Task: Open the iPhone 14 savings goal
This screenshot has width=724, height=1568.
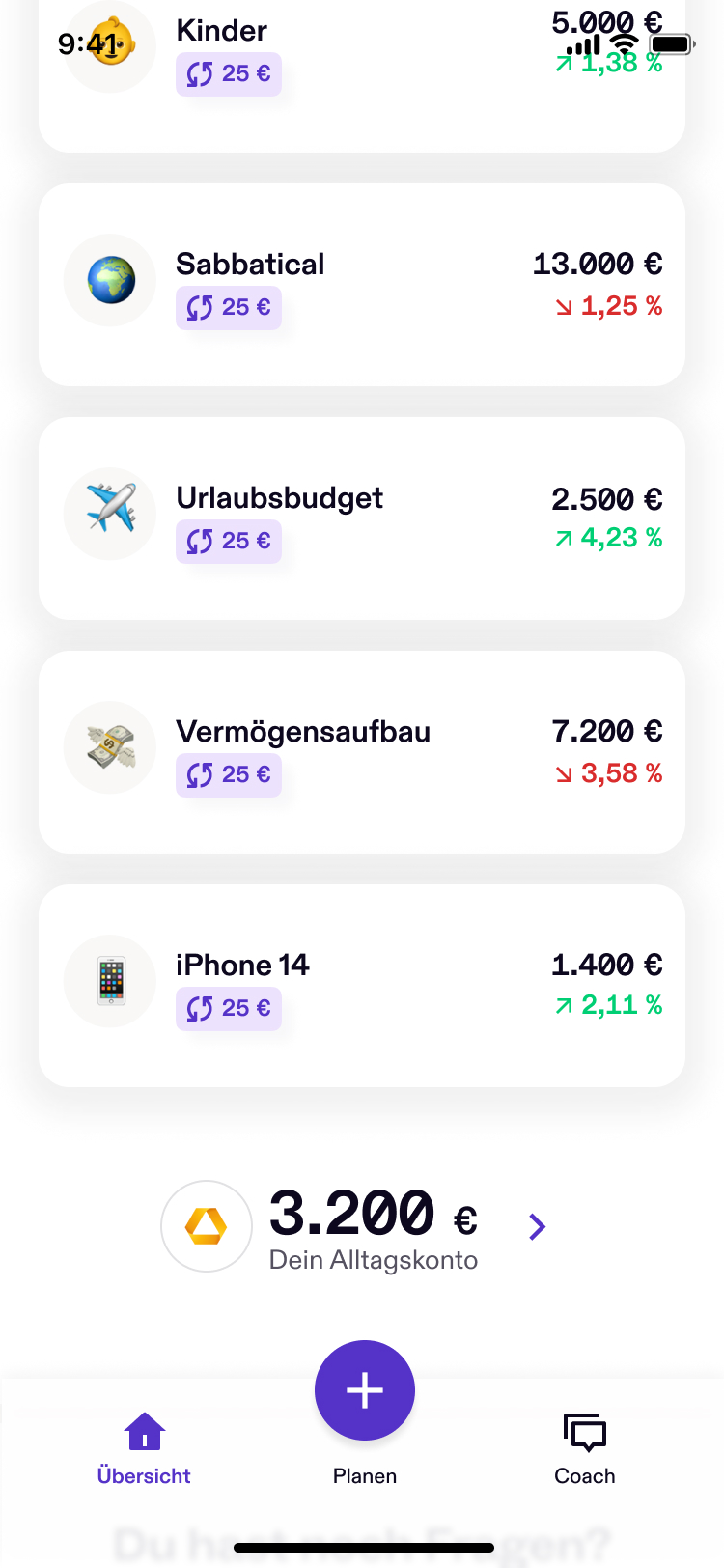Action: coord(362,986)
